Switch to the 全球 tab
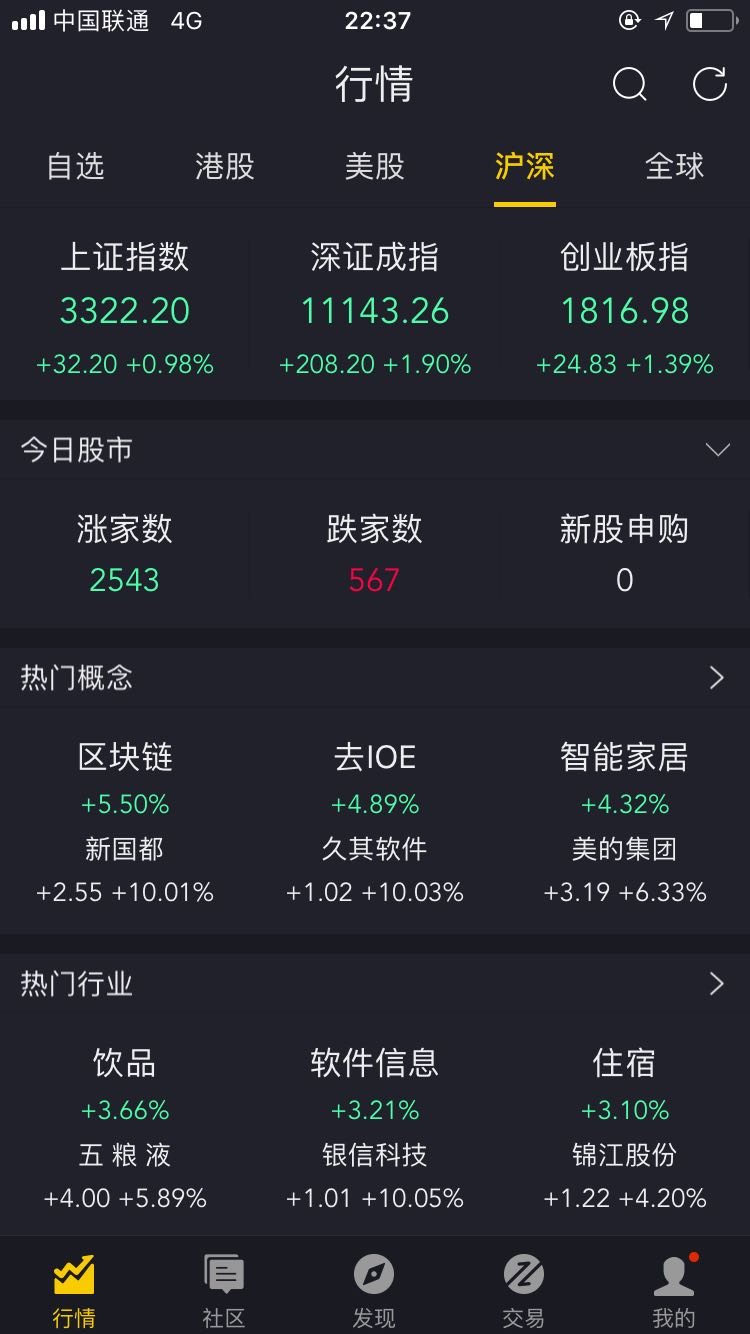Viewport: 750px width, 1334px height. 675,166
